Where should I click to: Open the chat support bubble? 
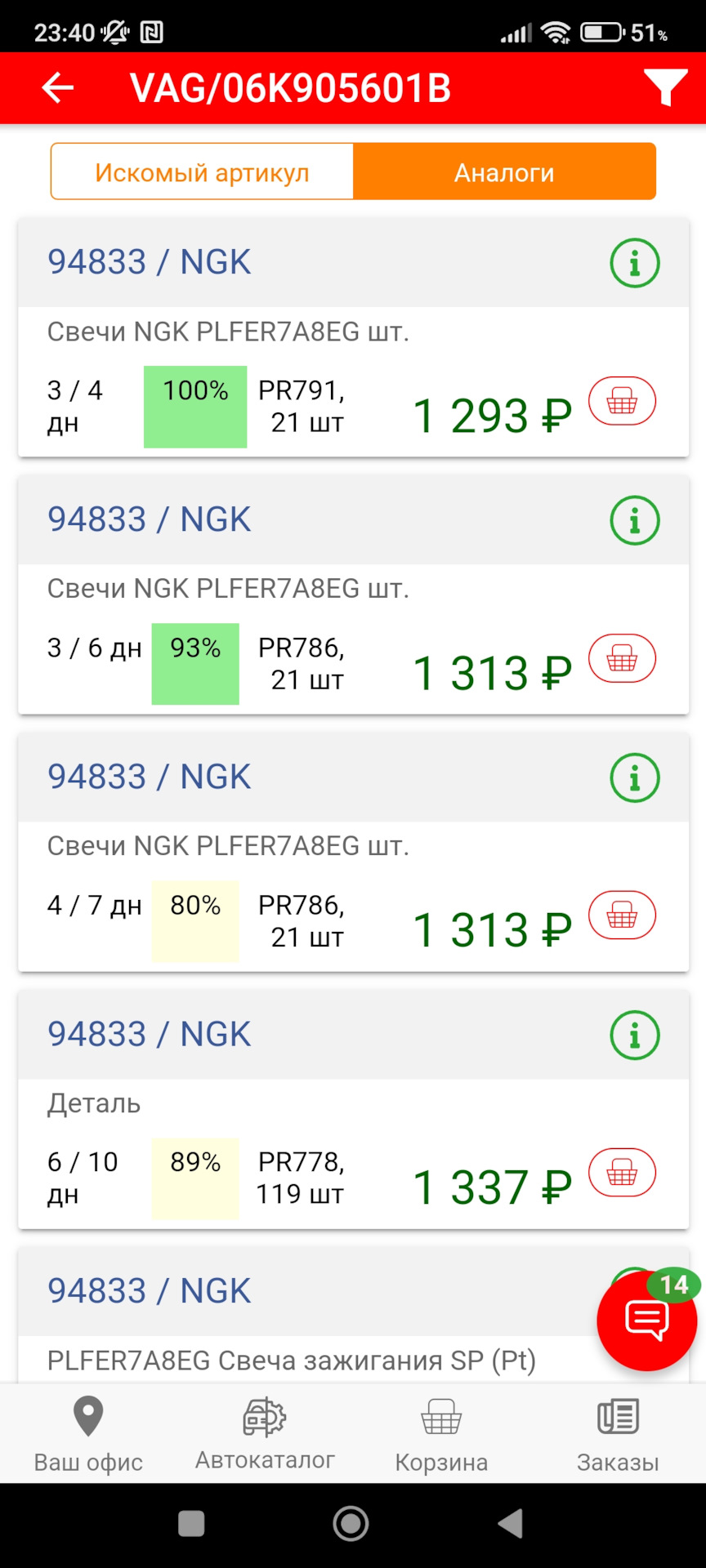[646, 1321]
